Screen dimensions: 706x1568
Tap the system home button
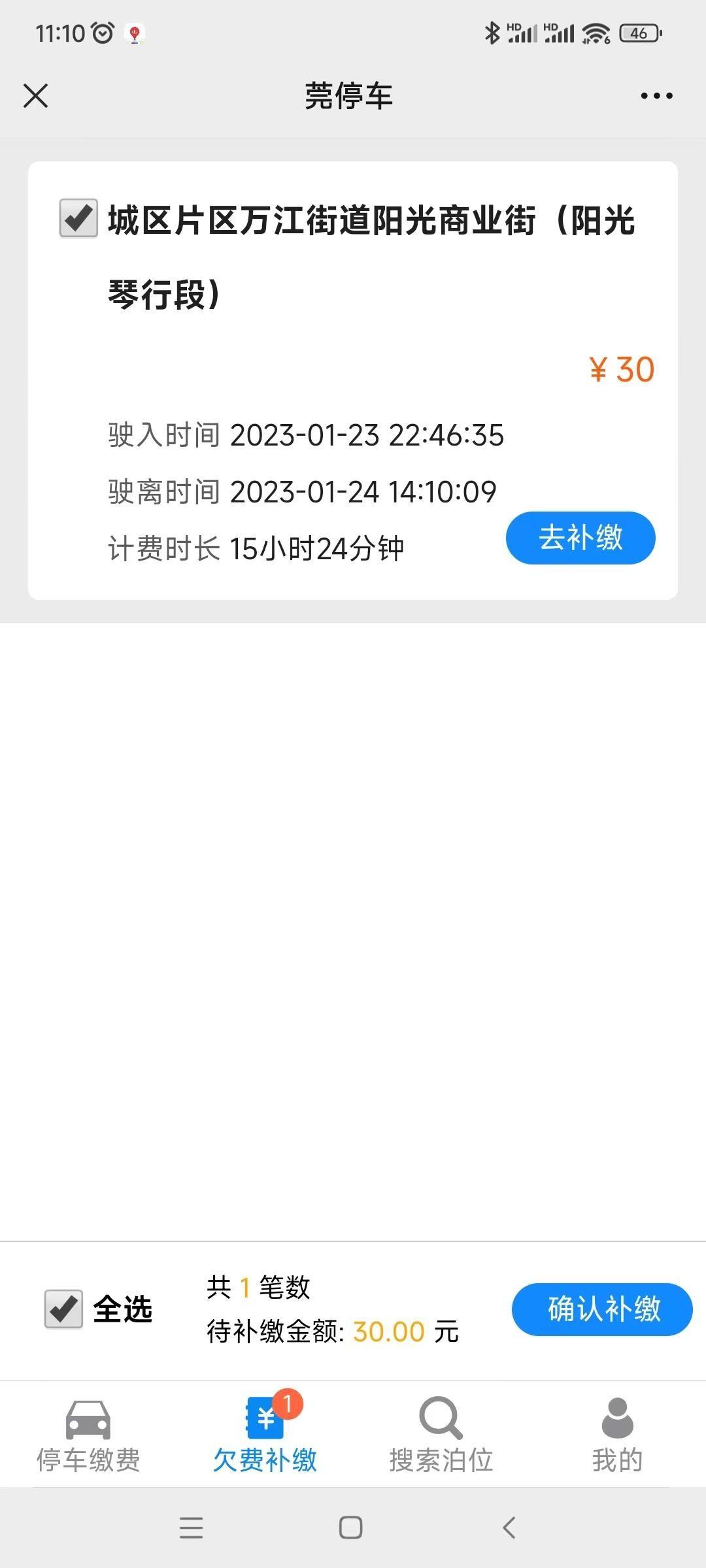(x=350, y=1527)
